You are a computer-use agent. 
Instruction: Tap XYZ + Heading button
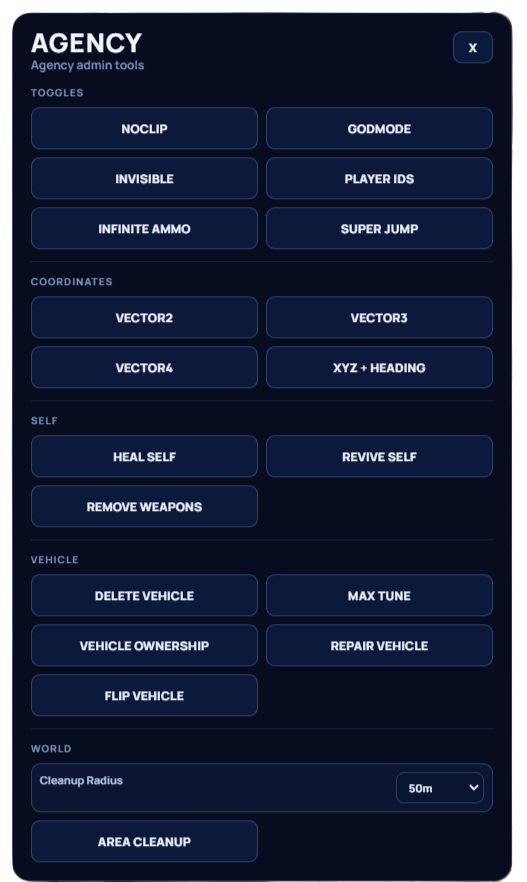click(379, 368)
